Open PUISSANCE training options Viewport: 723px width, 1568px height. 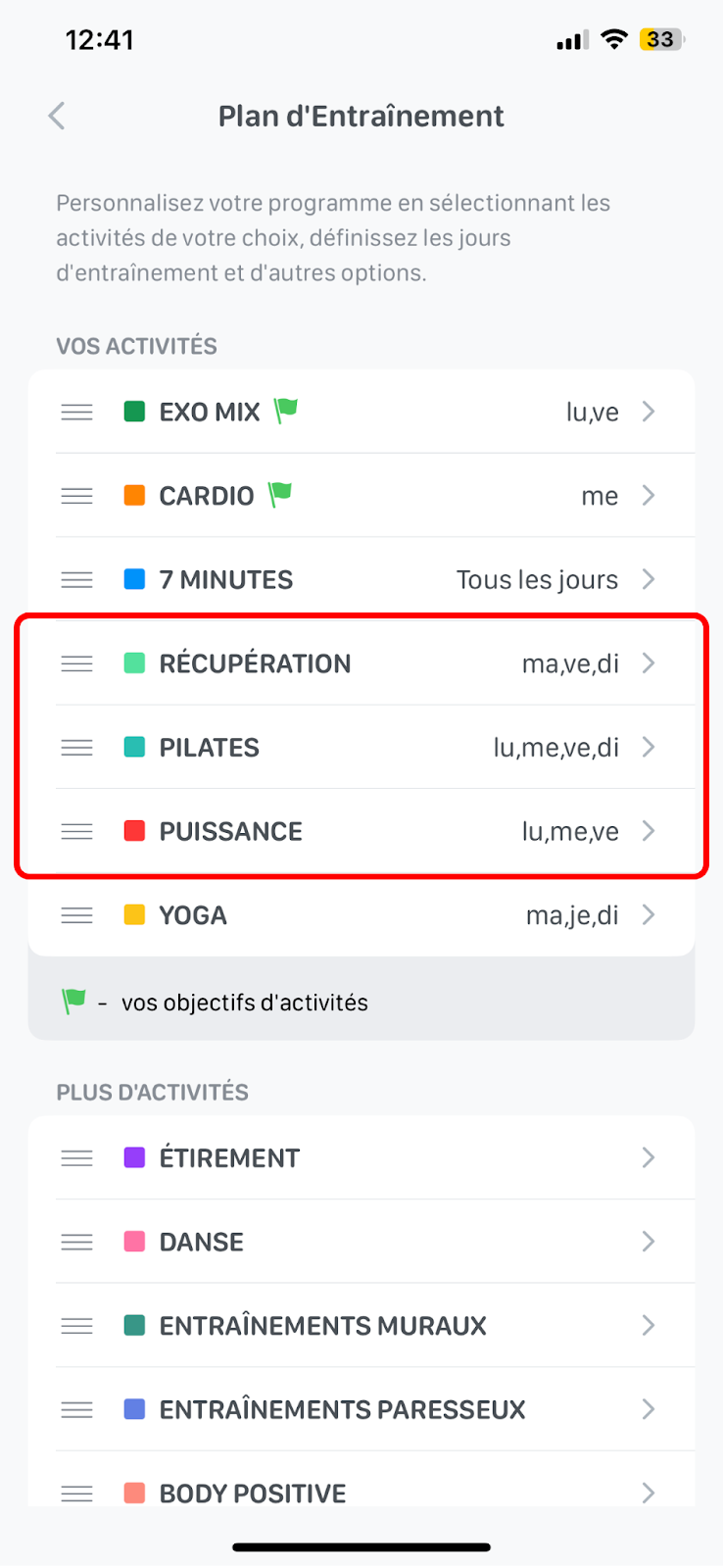[x=361, y=832]
